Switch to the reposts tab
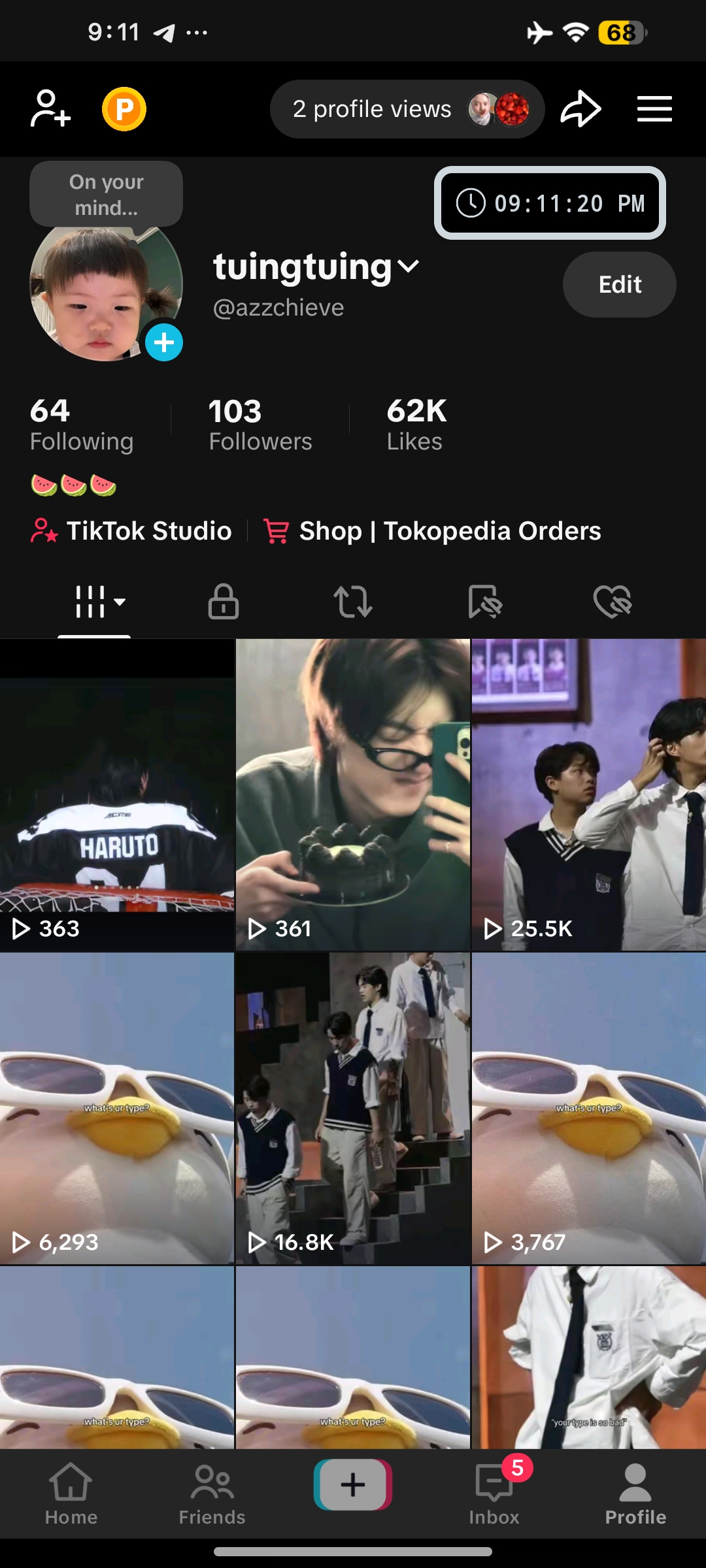The image size is (706, 1568). pyautogui.click(x=353, y=601)
